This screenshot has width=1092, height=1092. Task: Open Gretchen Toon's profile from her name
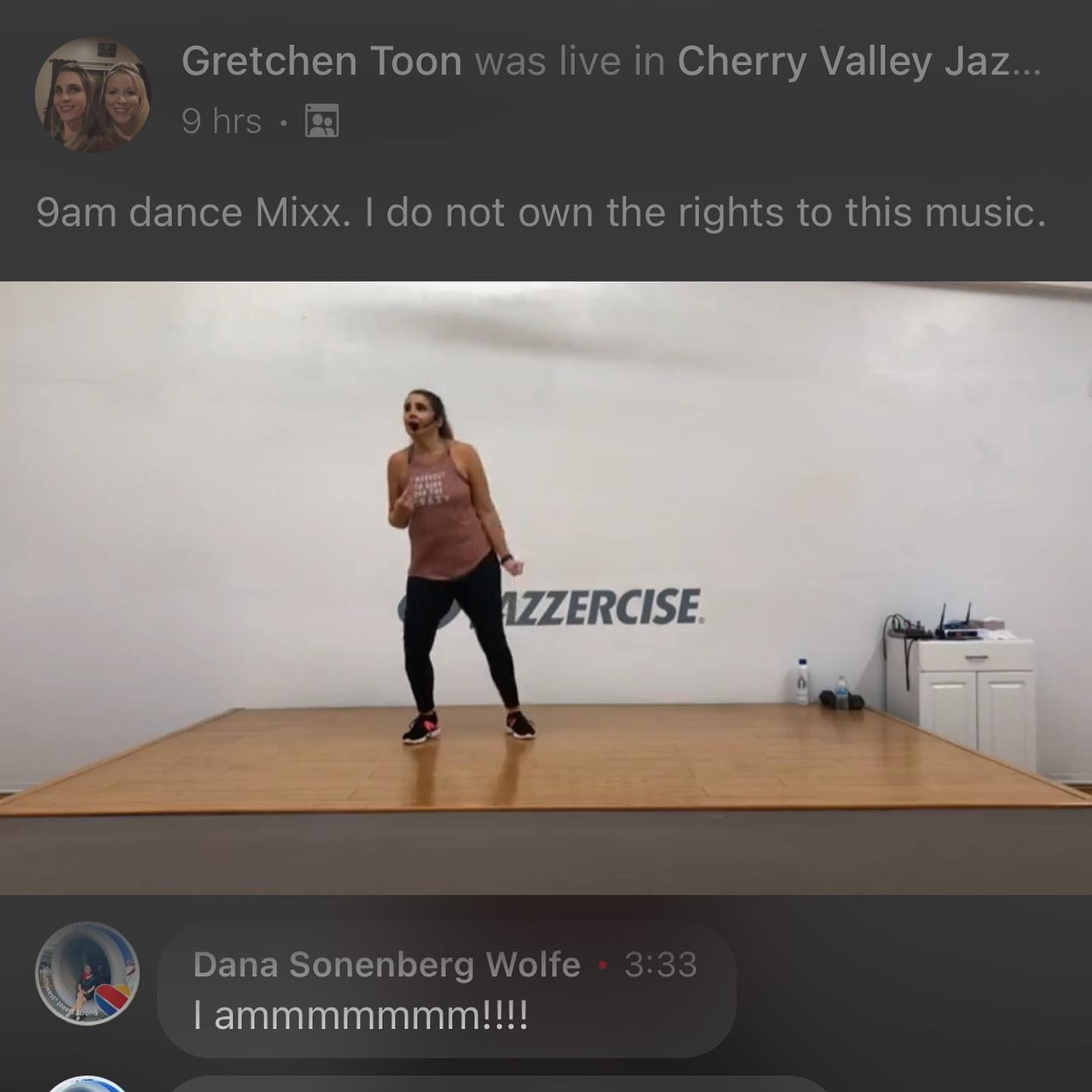point(322,61)
